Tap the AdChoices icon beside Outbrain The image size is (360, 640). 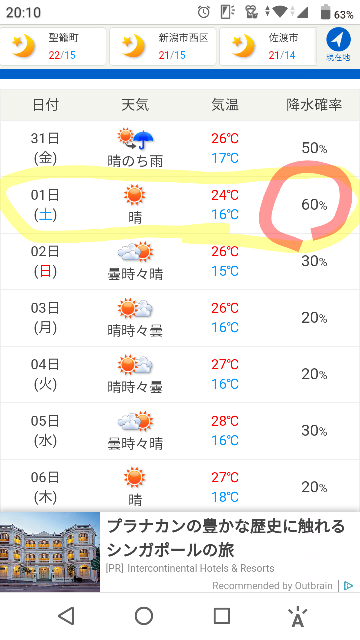tap(348, 586)
